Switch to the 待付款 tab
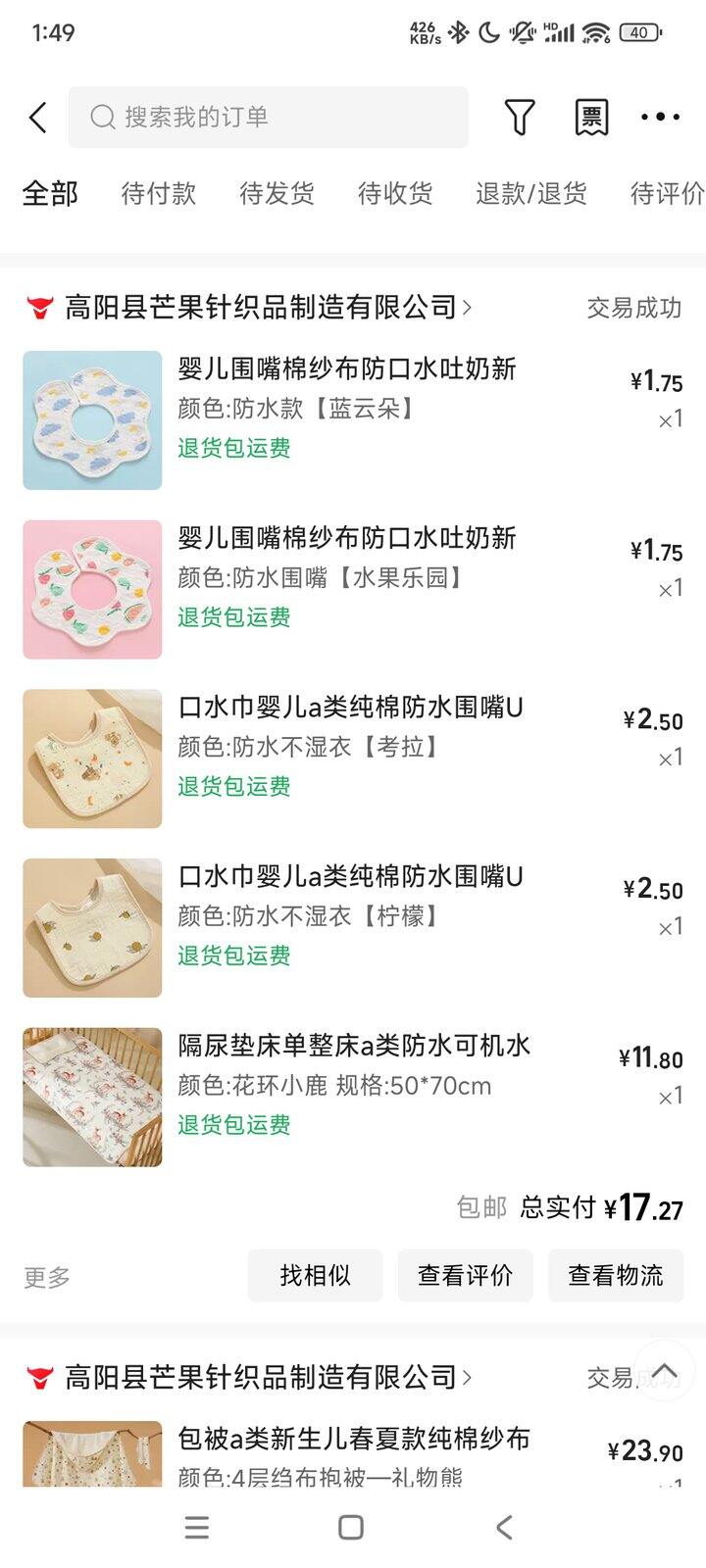This screenshot has height=1568, width=706. click(159, 193)
